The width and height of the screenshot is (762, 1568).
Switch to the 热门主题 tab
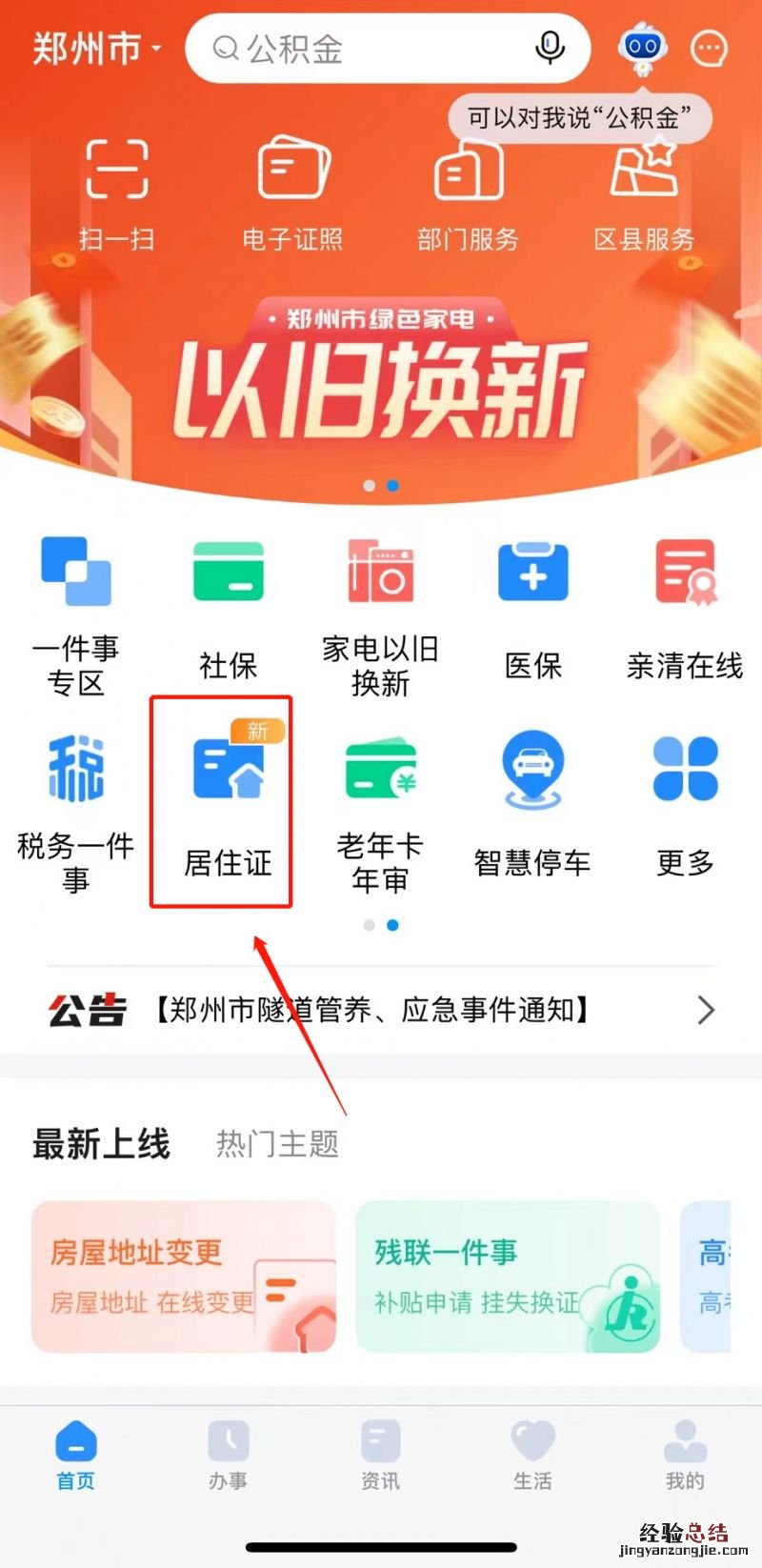[277, 1143]
